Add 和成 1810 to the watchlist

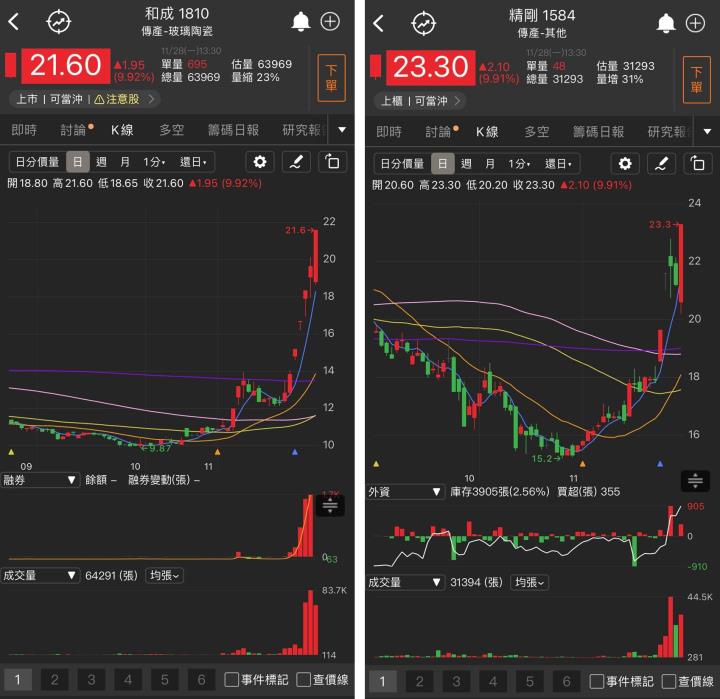[330, 22]
